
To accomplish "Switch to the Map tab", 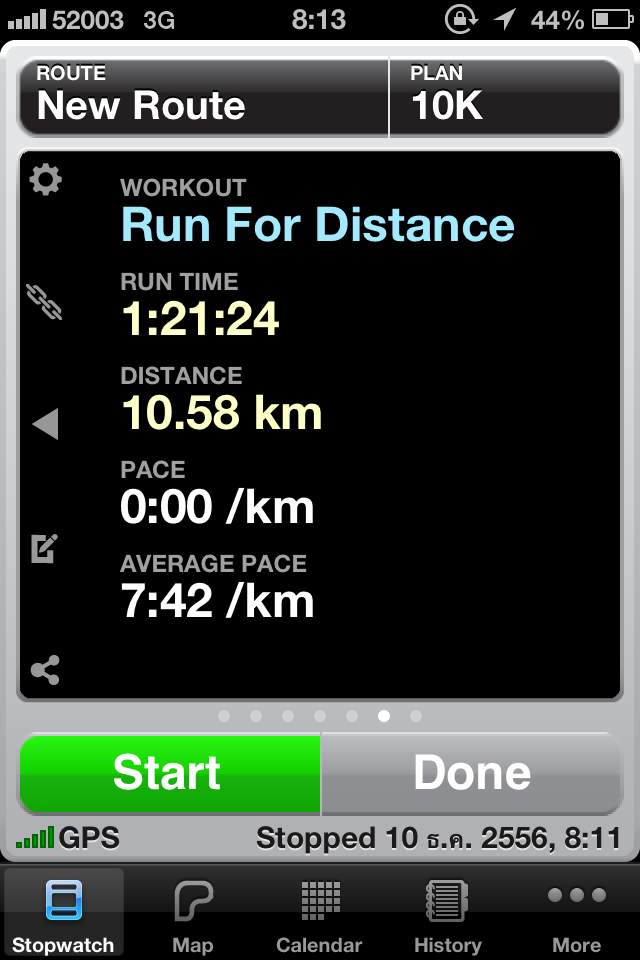I will point(193,915).
